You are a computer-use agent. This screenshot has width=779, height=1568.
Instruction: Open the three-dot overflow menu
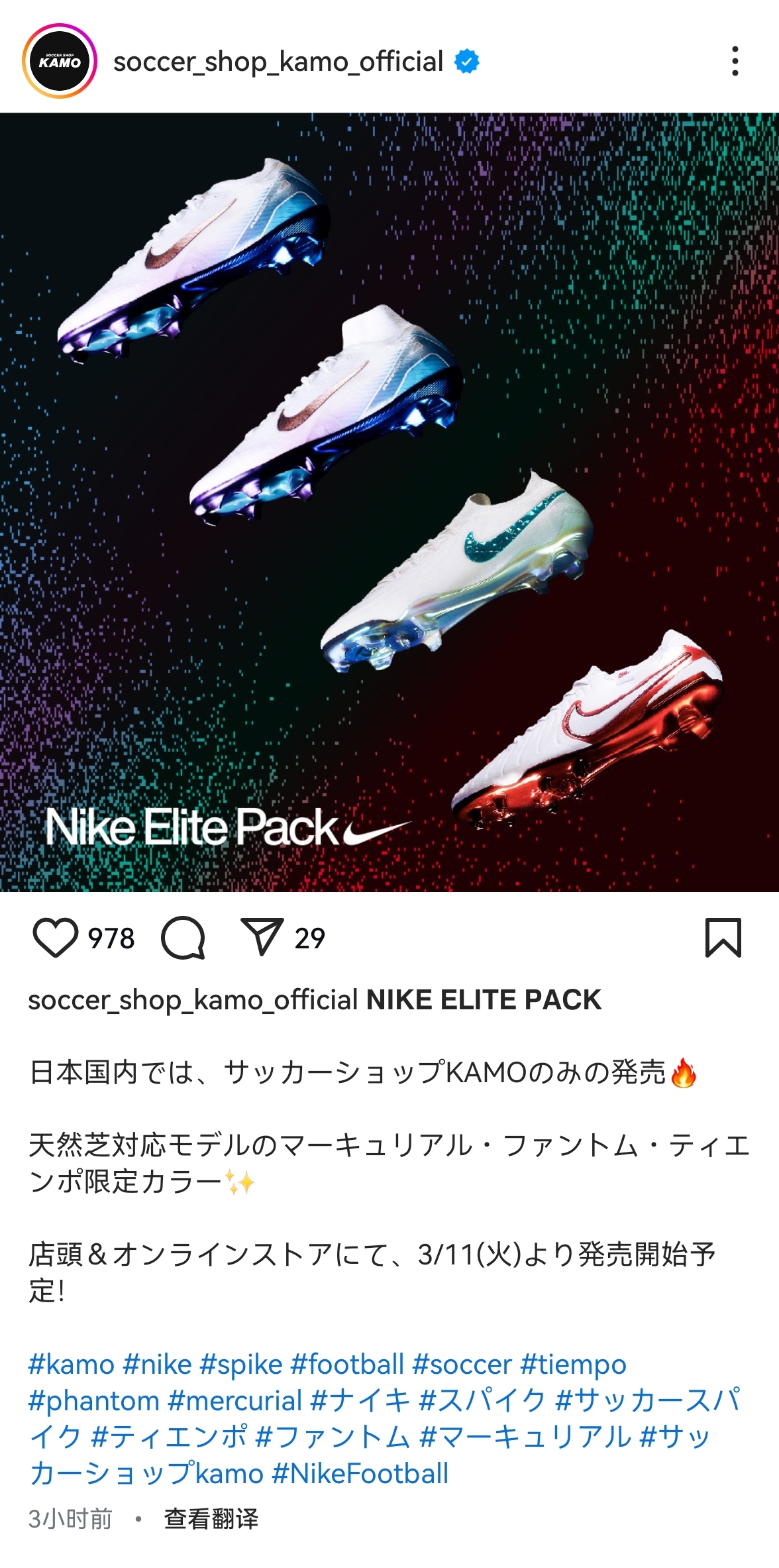[x=735, y=62]
